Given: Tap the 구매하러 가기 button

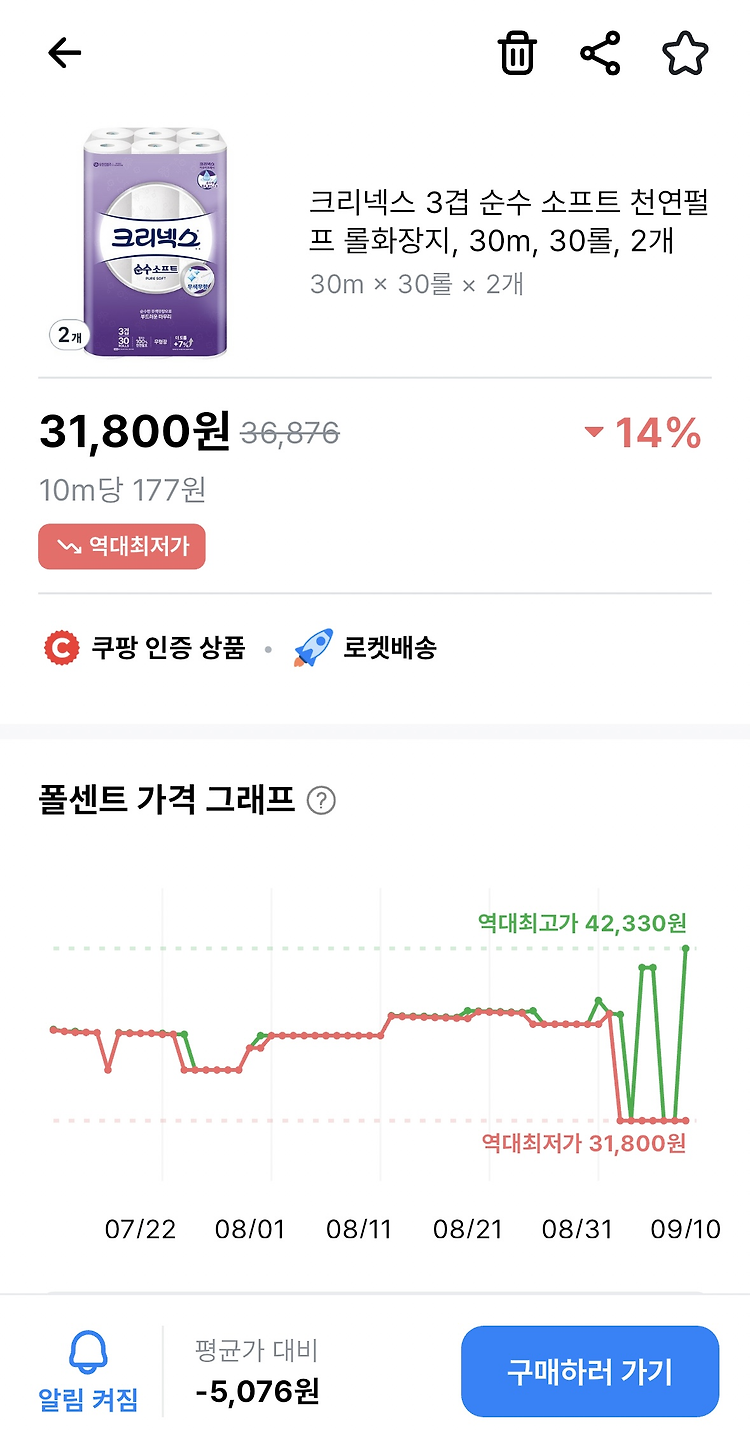Looking at the screenshot, I should (590, 1371).
